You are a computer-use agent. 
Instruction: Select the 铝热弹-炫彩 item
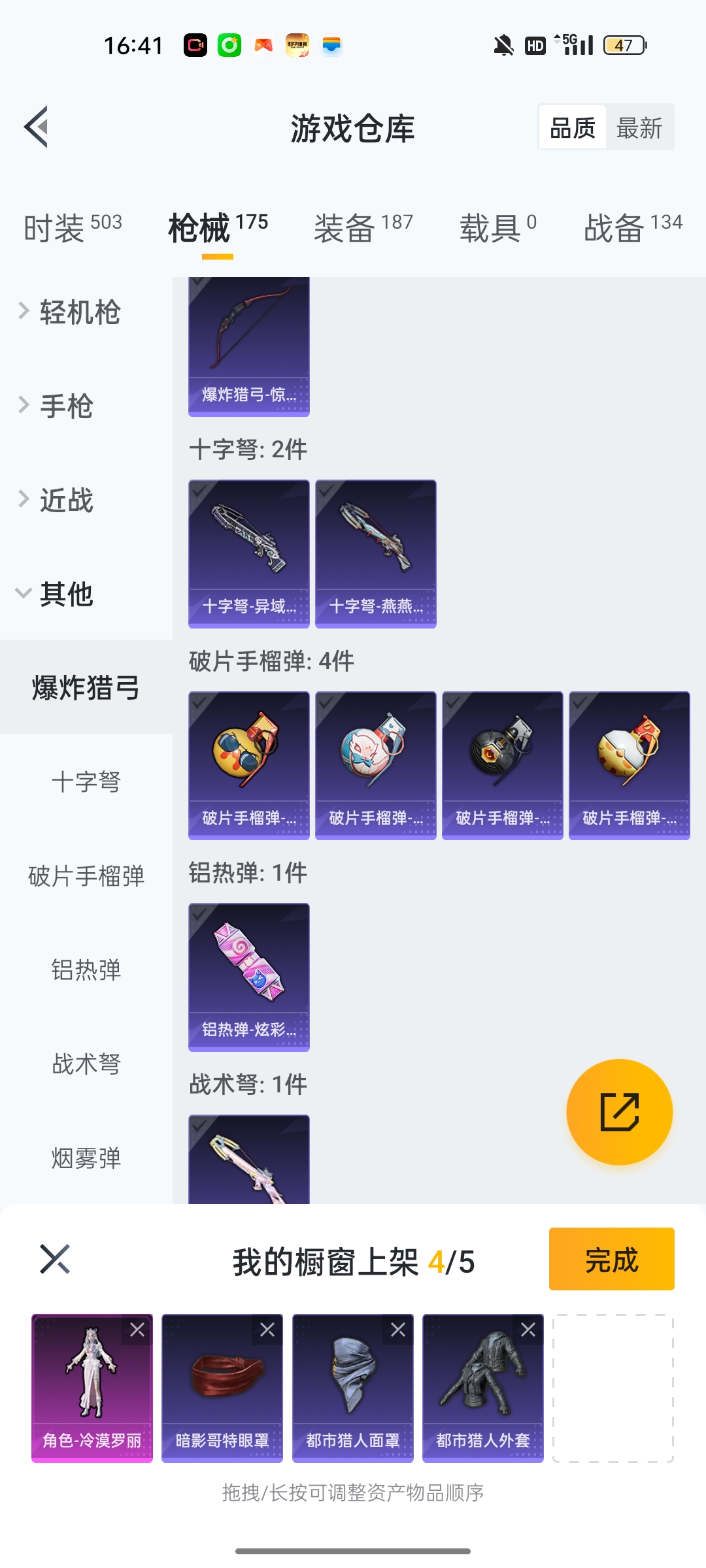[248, 977]
